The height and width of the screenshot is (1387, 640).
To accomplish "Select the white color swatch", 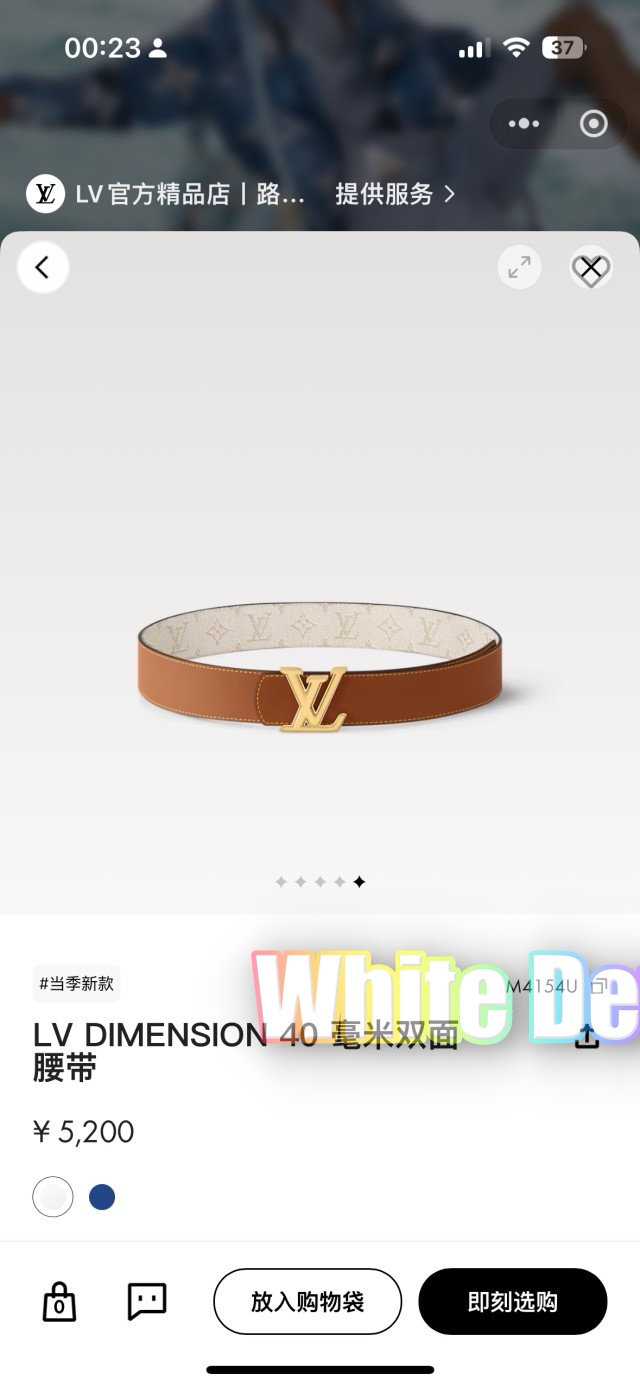I will click(x=53, y=1196).
